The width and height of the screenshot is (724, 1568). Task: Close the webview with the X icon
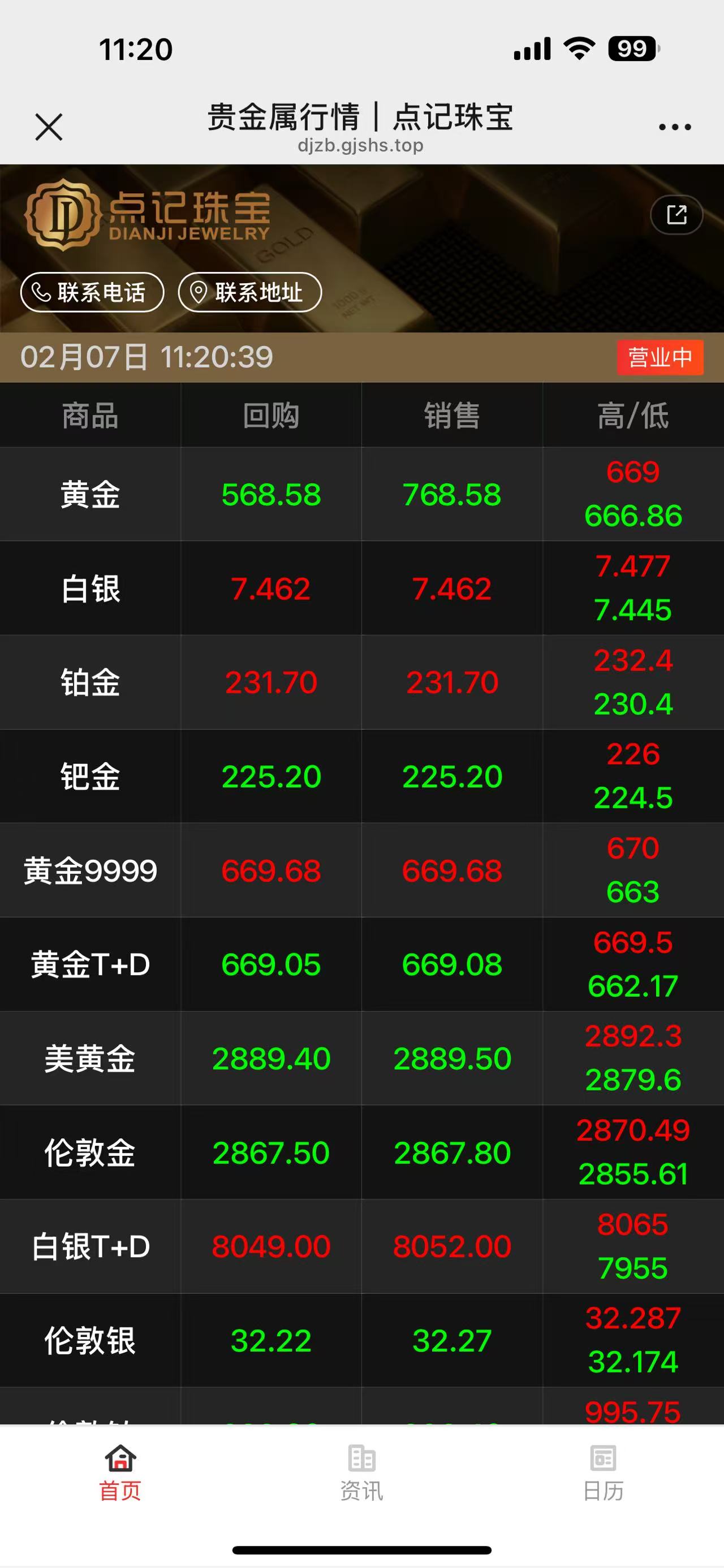[x=49, y=127]
